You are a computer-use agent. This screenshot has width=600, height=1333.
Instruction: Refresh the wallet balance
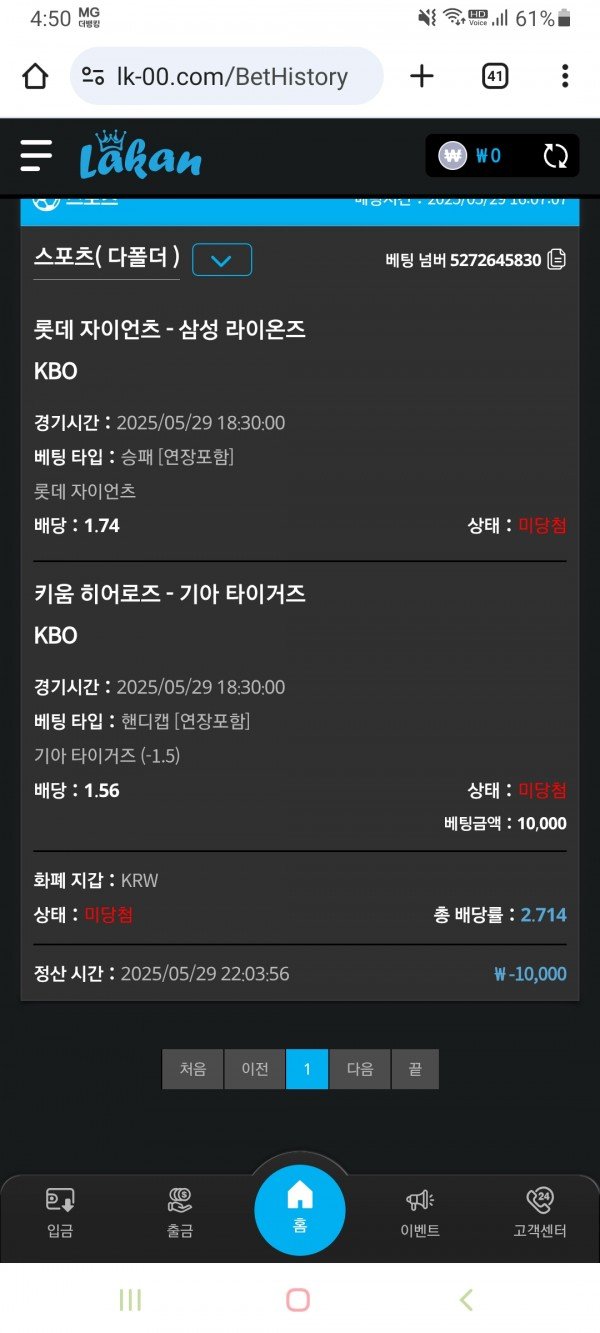point(555,156)
